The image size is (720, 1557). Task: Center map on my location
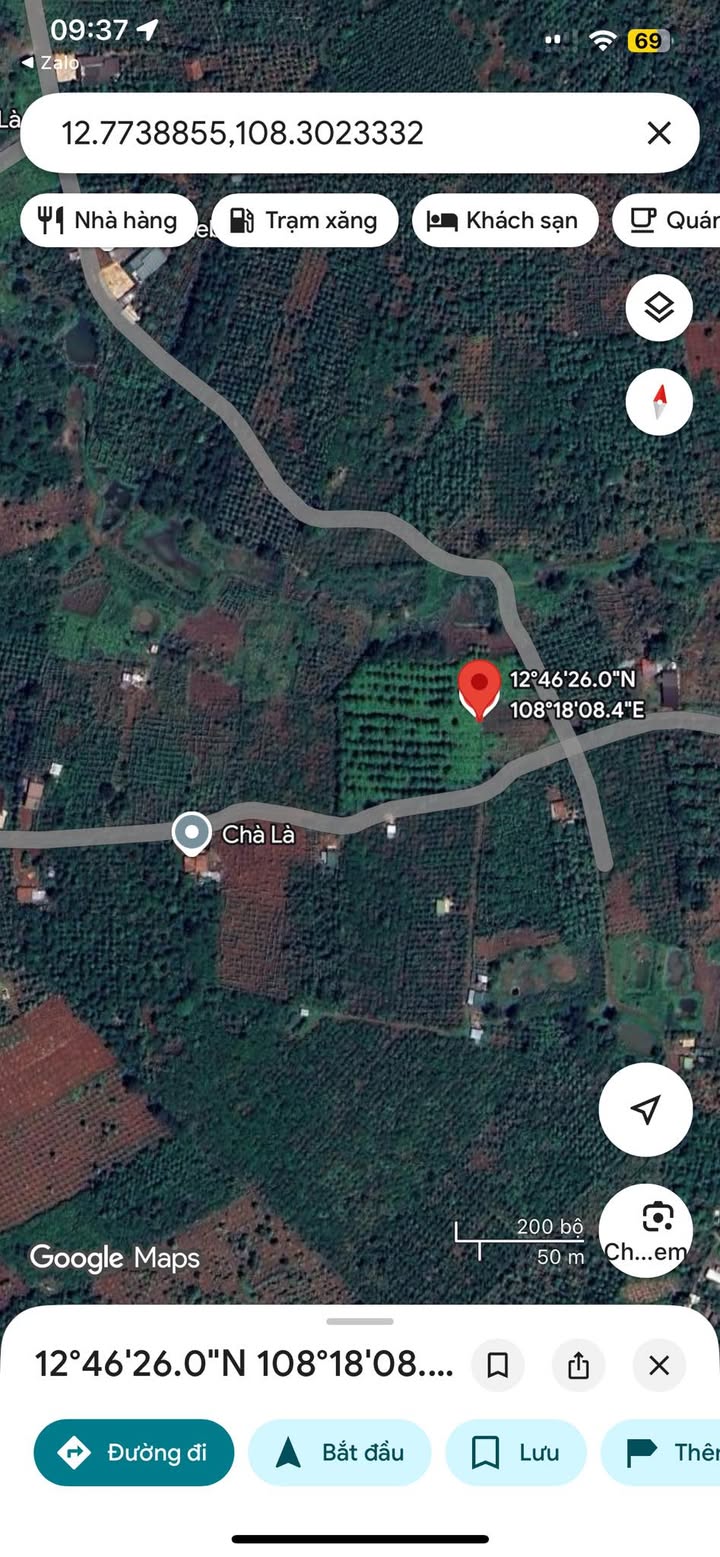pos(645,1109)
